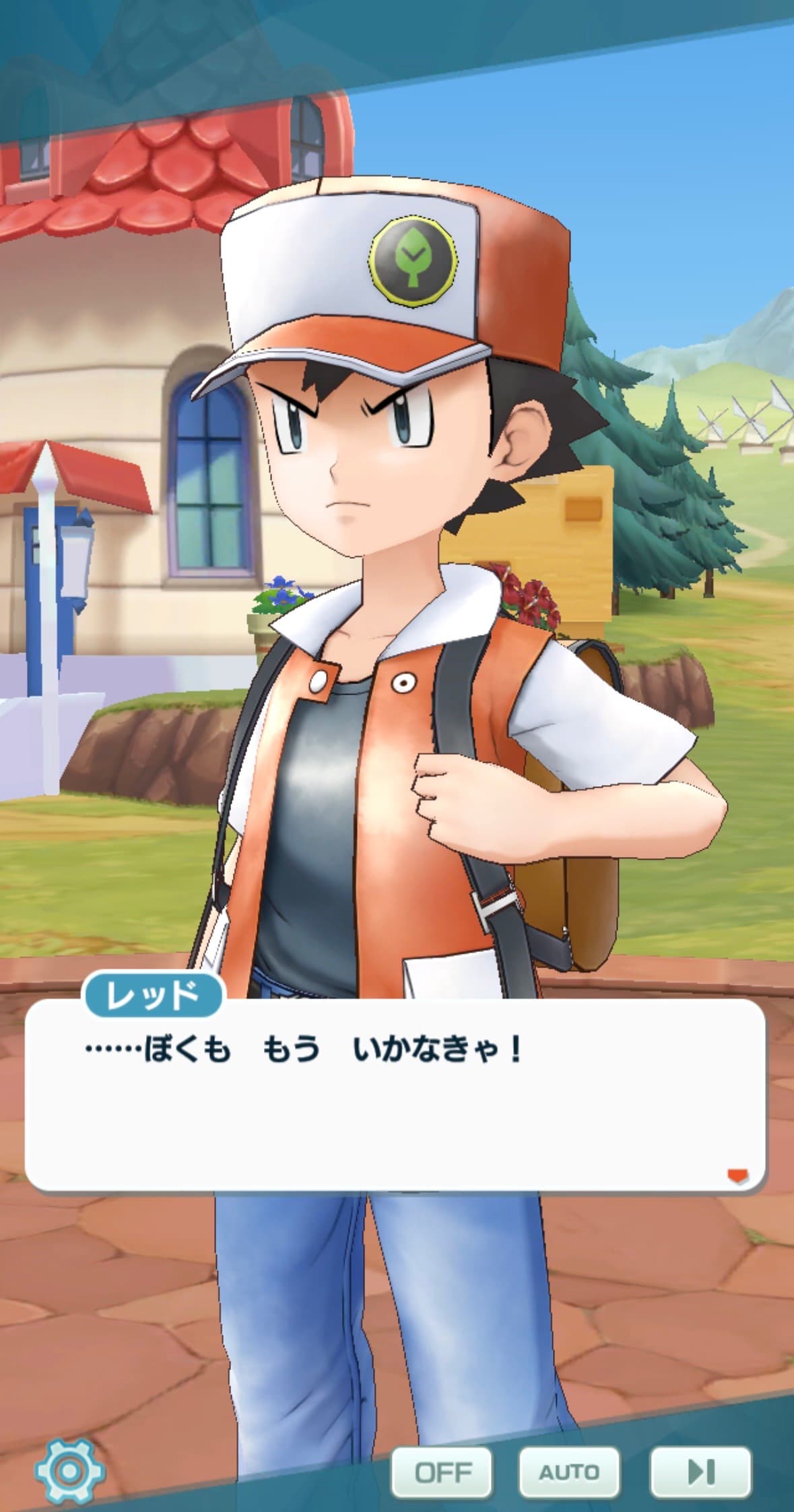Advance Red's dialogue with the red arrow
This screenshot has height=1512, width=794.
point(737,1176)
